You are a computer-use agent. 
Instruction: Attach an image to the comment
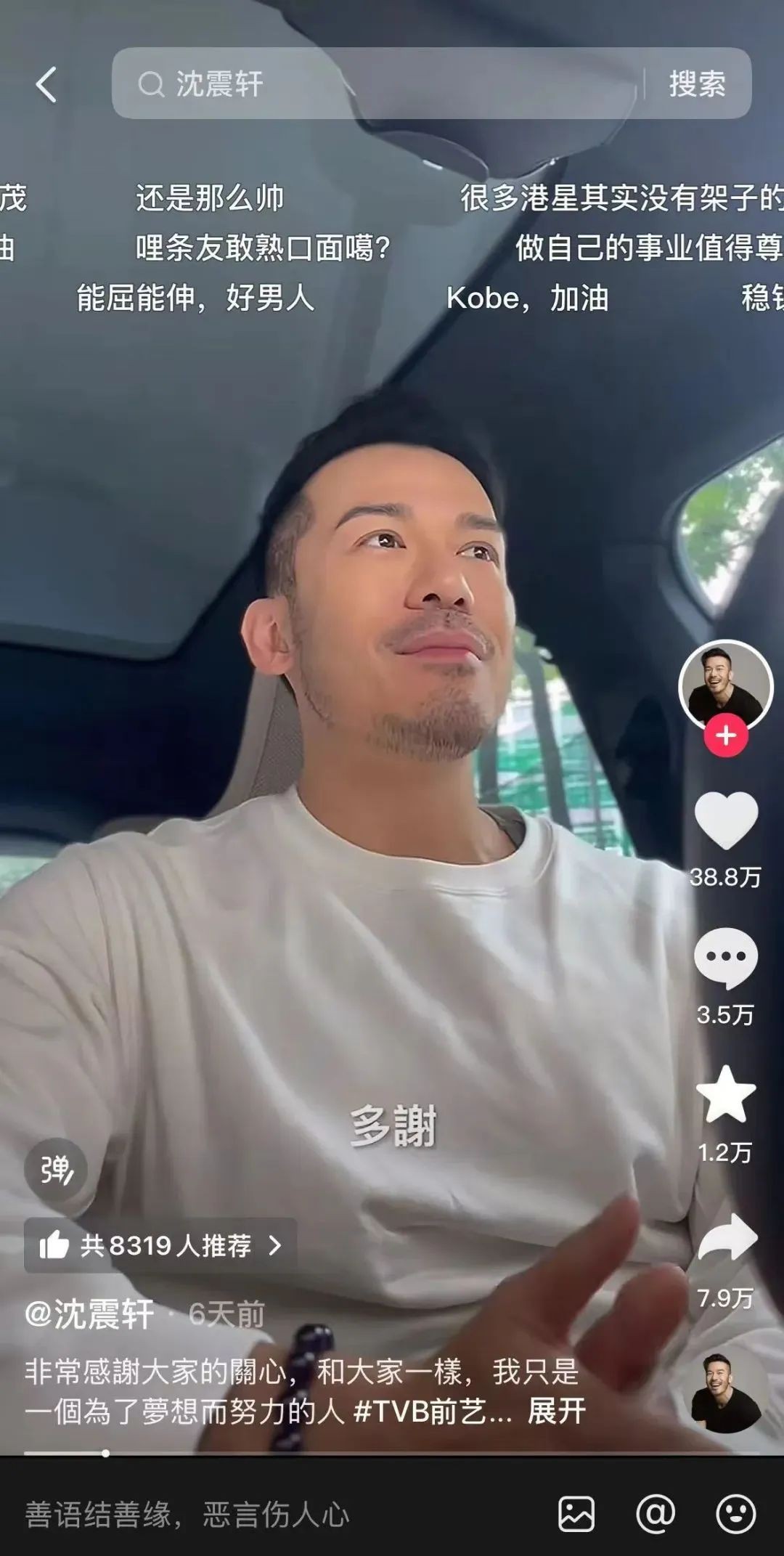576,1515
